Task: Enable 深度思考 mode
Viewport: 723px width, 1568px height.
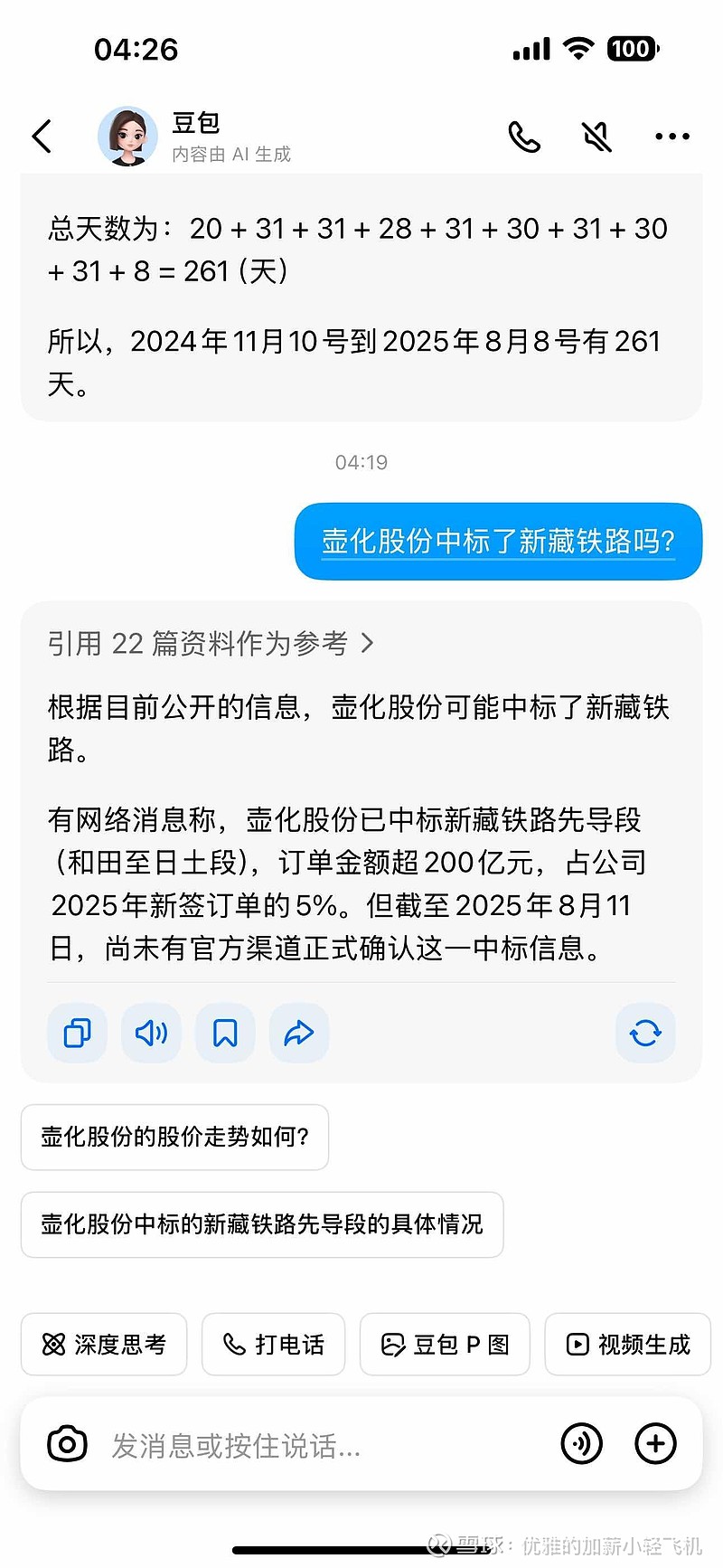Action: point(104,1345)
